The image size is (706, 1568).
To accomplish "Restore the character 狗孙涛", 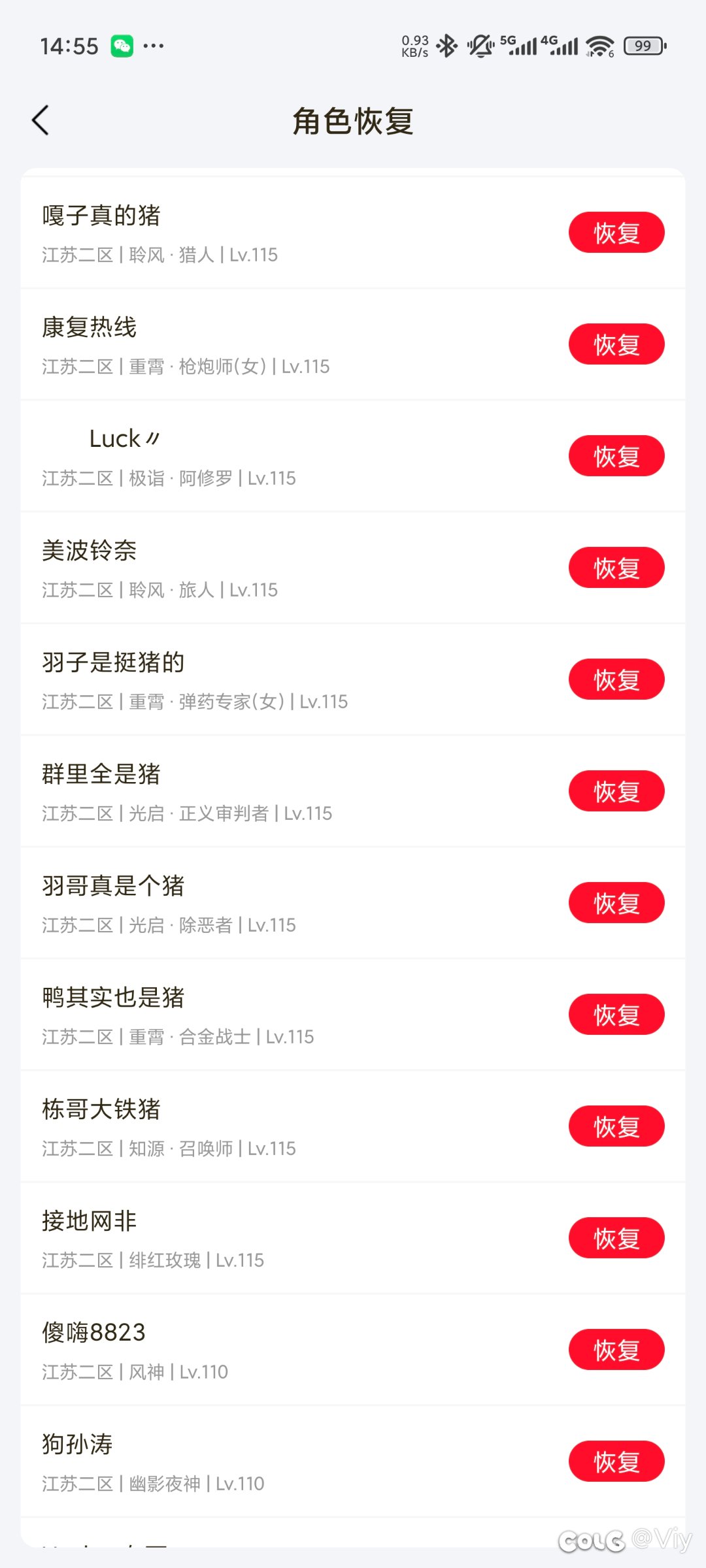I will click(x=616, y=1462).
